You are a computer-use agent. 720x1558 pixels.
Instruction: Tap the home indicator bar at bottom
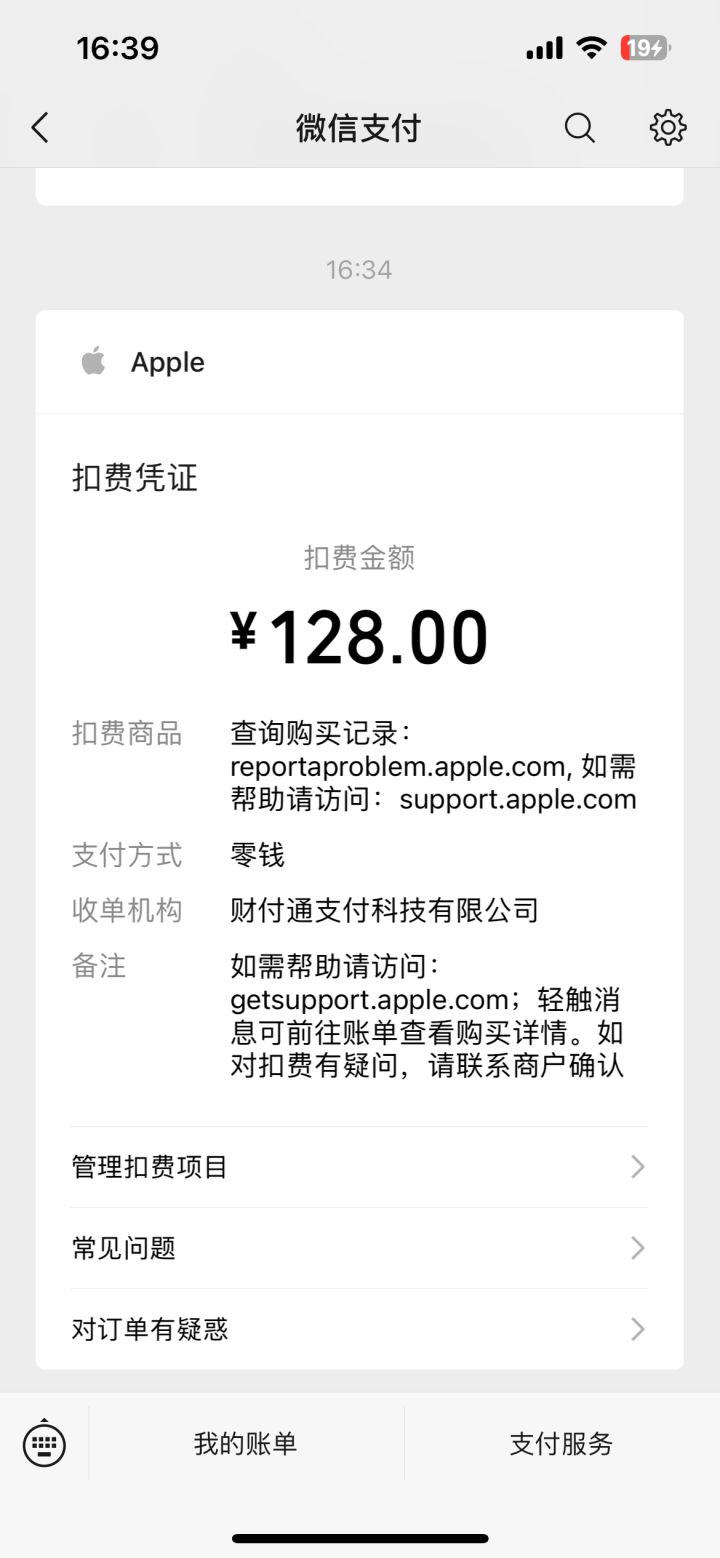[x=360, y=1537]
